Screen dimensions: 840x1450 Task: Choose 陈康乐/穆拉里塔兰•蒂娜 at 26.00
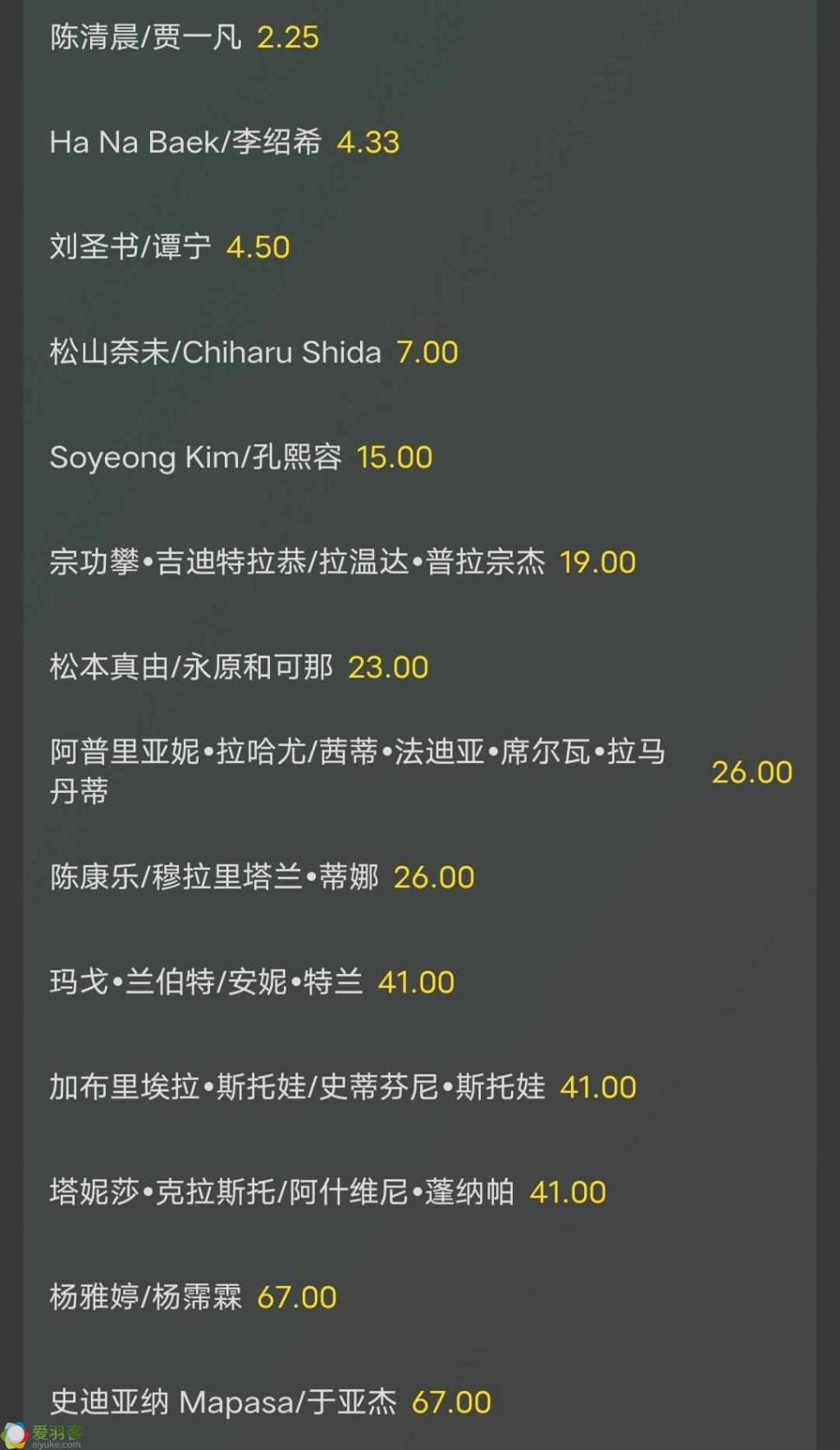[x=420, y=877]
